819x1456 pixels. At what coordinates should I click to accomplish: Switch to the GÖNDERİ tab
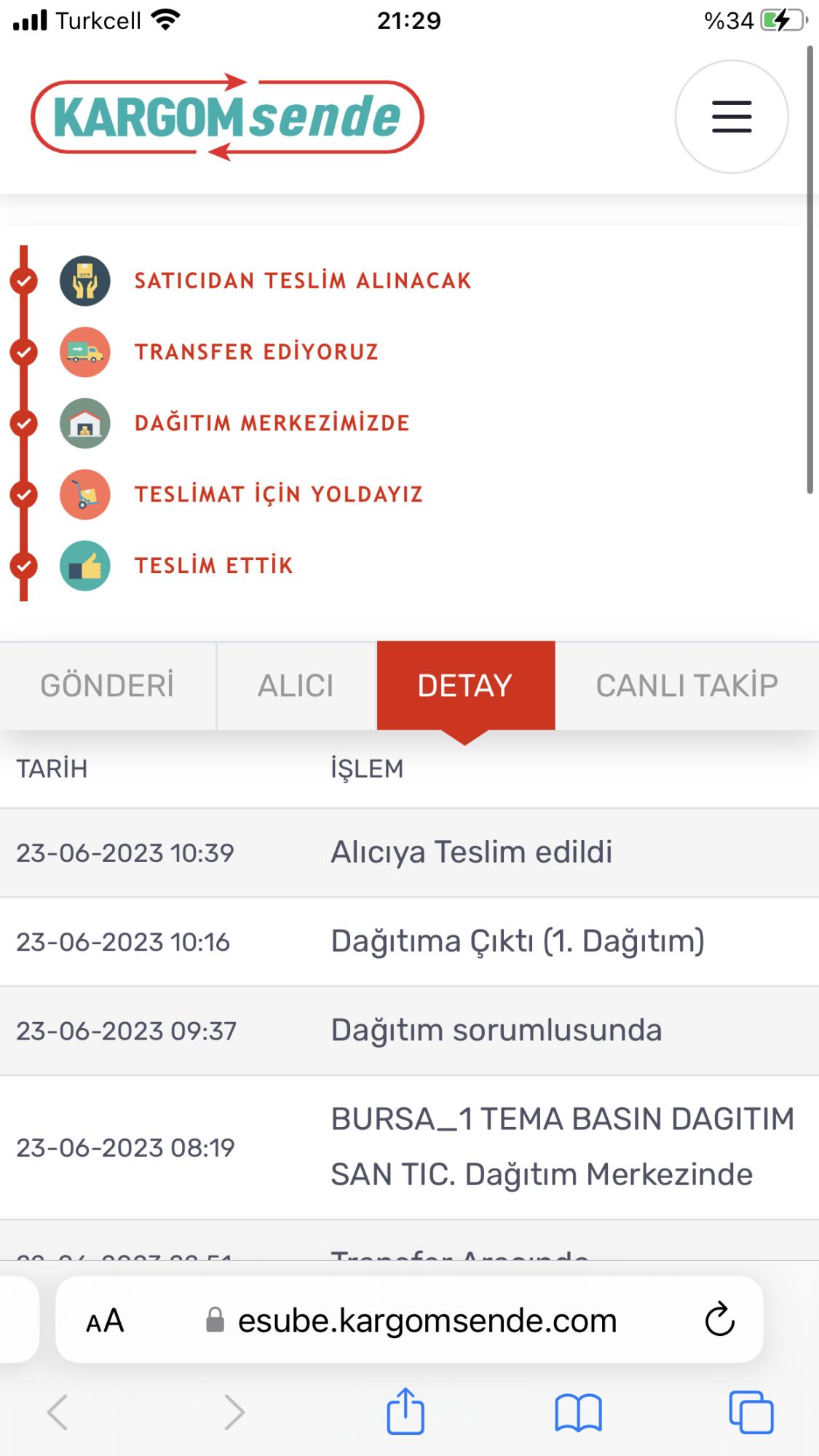108,684
